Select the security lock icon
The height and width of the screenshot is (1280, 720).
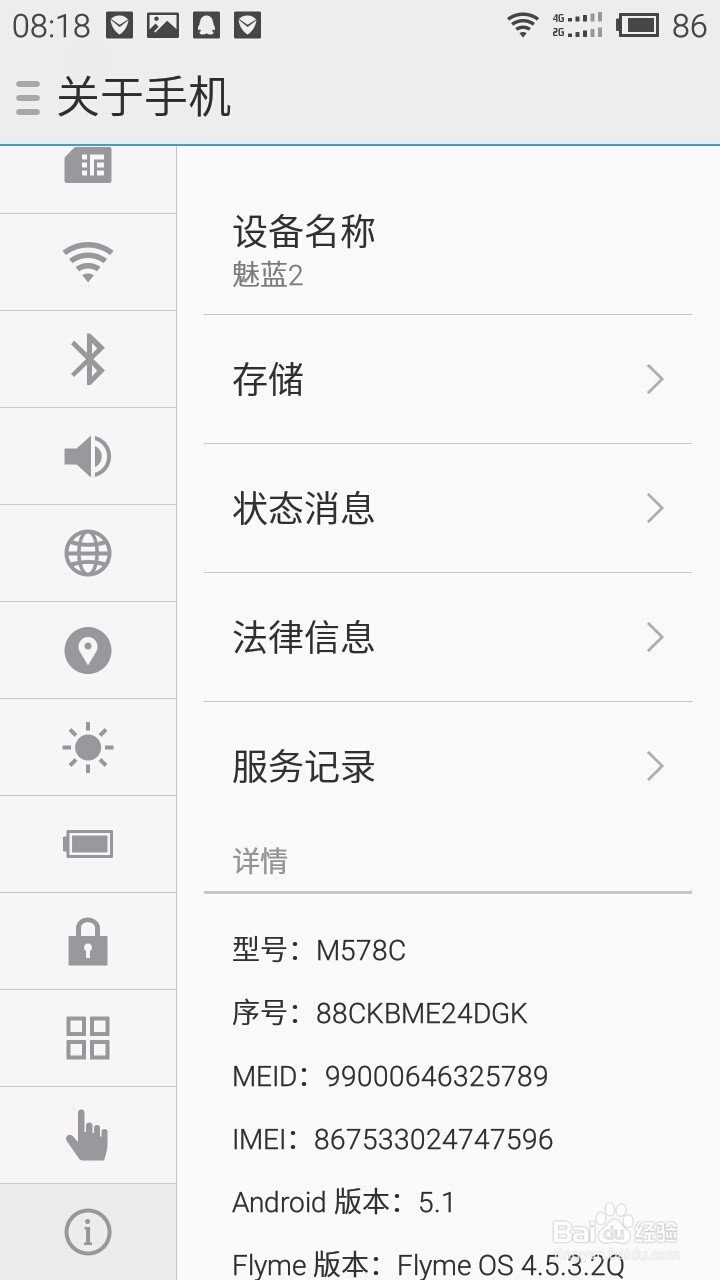tap(88, 940)
